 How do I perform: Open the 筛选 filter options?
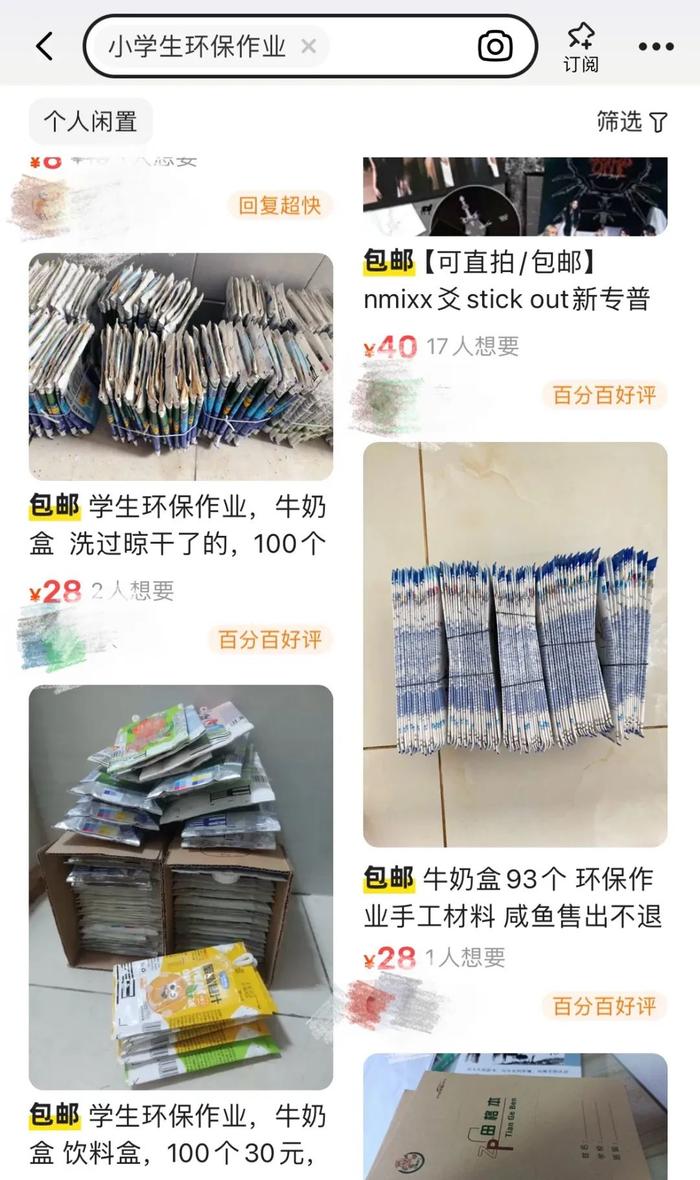click(632, 122)
